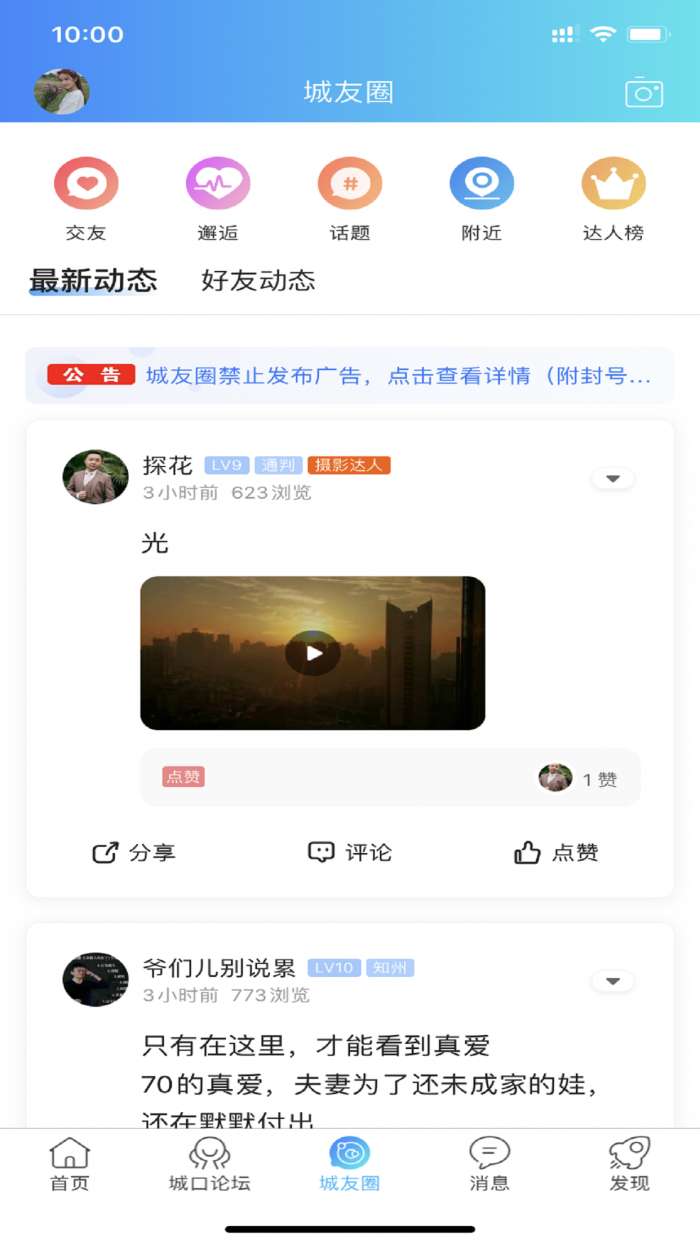
Task: Open the 消息 tab
Action: click(490, 1166)
